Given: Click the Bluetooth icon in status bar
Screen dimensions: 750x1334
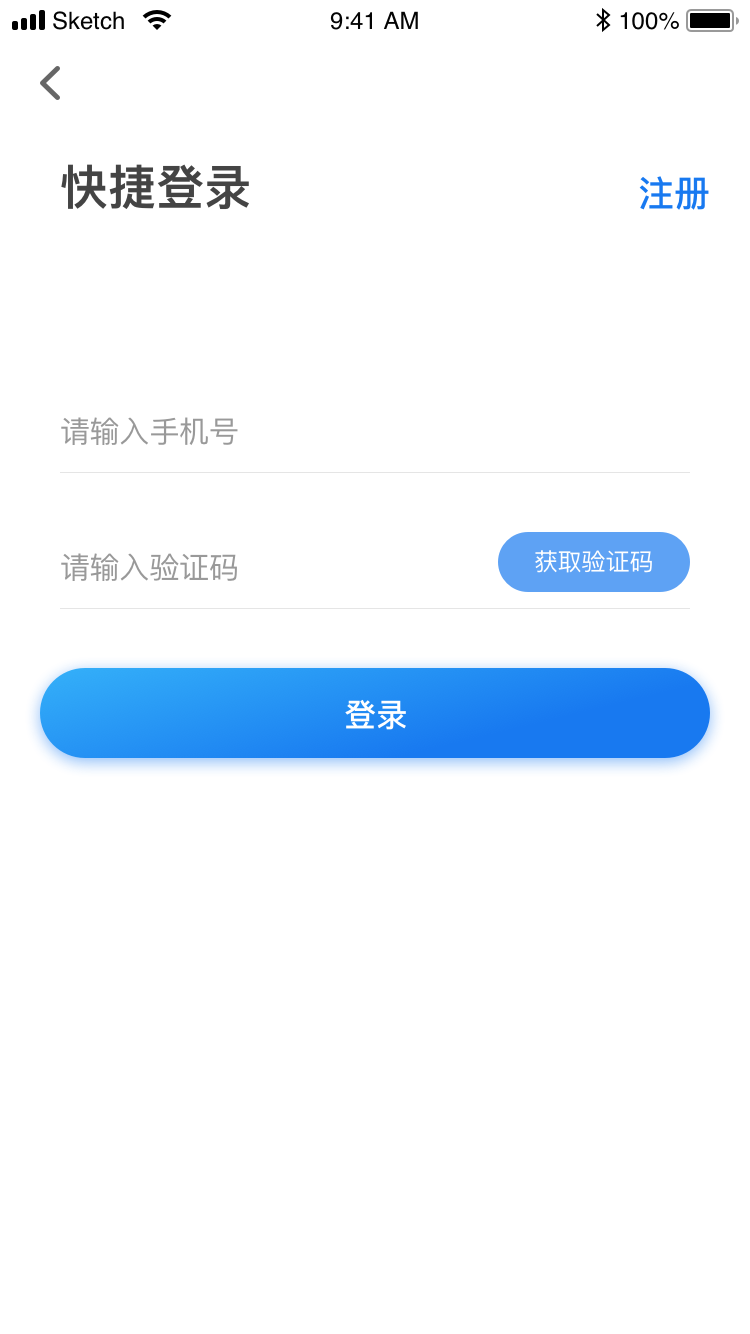Looking at the screenshot, I should pos(603,19).
